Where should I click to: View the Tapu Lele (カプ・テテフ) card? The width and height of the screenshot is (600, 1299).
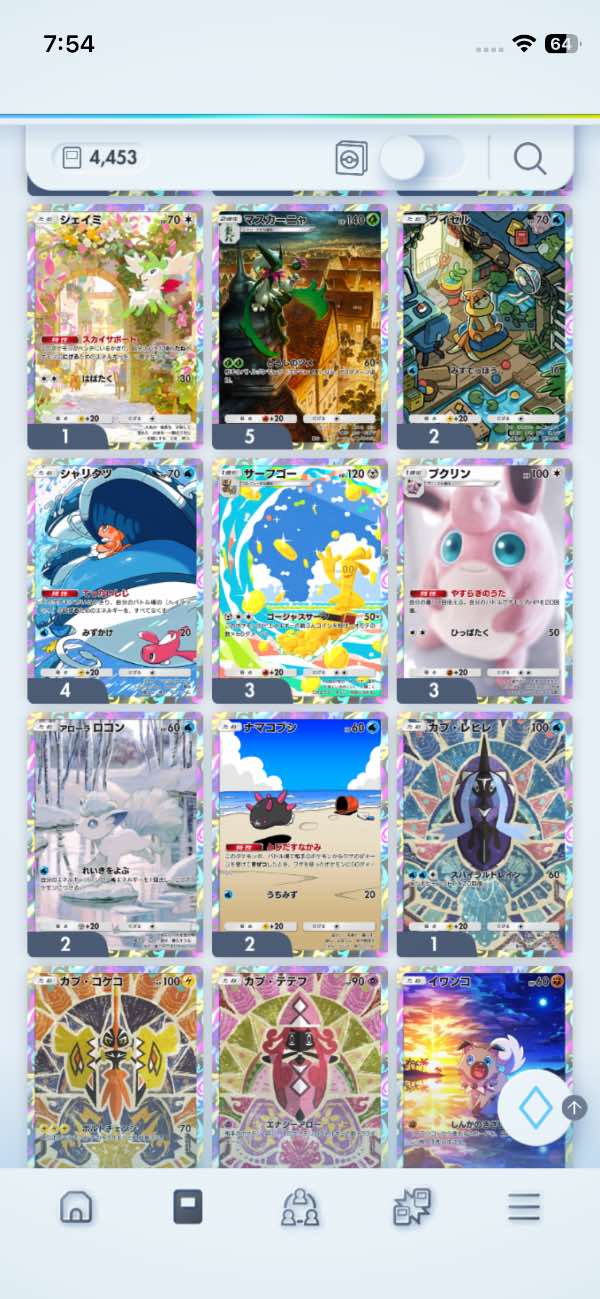(x=300, y=1067)
